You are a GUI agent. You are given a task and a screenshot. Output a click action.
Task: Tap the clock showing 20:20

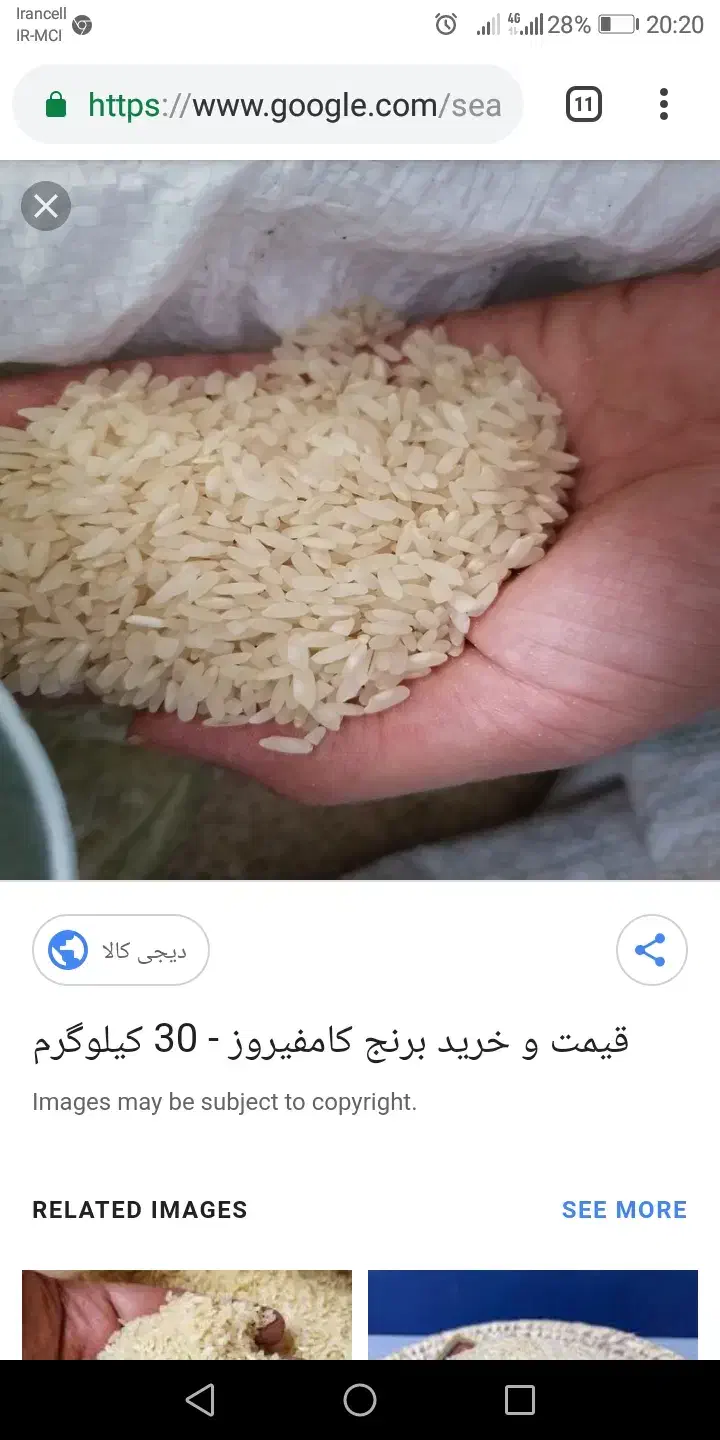[676, 23]
